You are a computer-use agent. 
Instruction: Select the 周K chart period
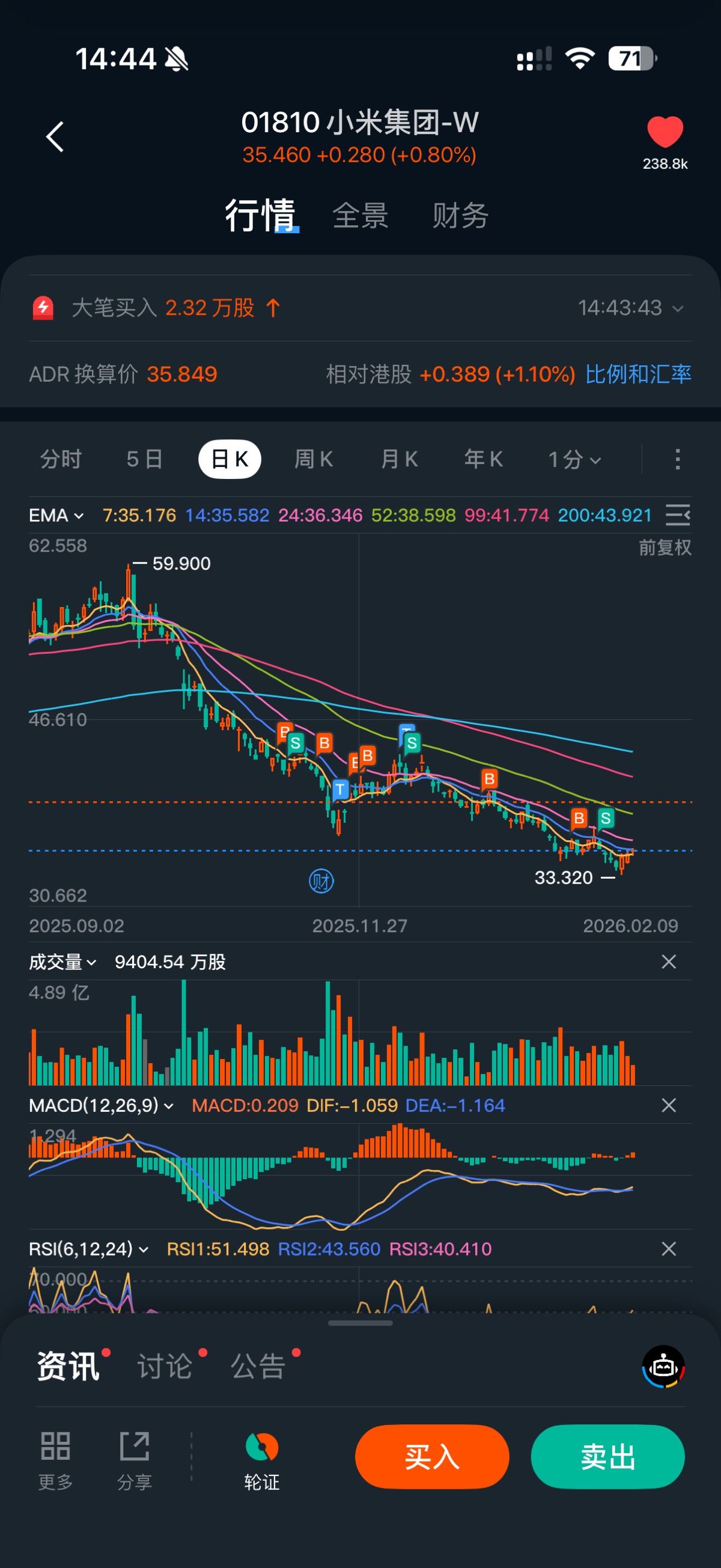click(314, 459)
